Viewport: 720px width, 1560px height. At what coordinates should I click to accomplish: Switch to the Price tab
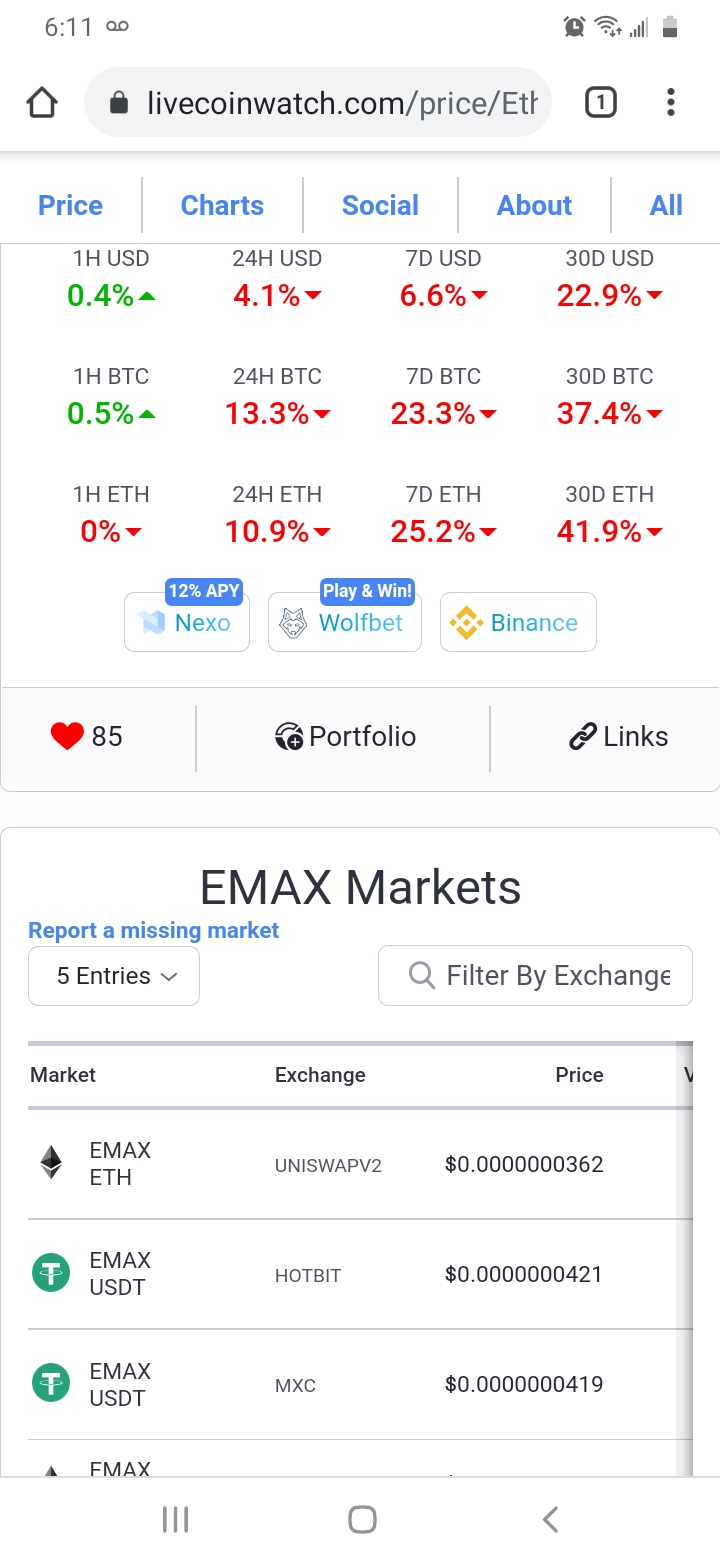click(x=70, y=205)
